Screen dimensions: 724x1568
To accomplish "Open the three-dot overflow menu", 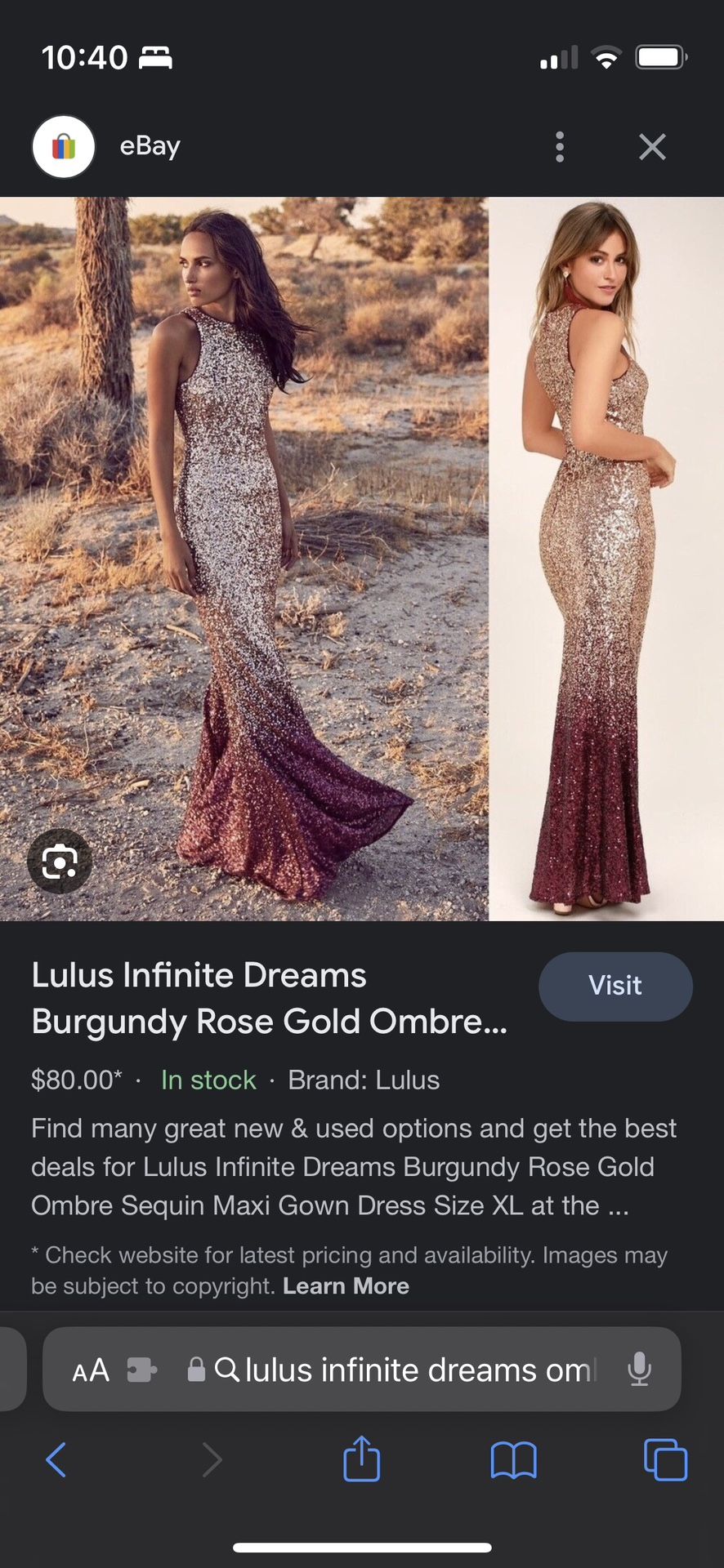I will pos(560,147).
